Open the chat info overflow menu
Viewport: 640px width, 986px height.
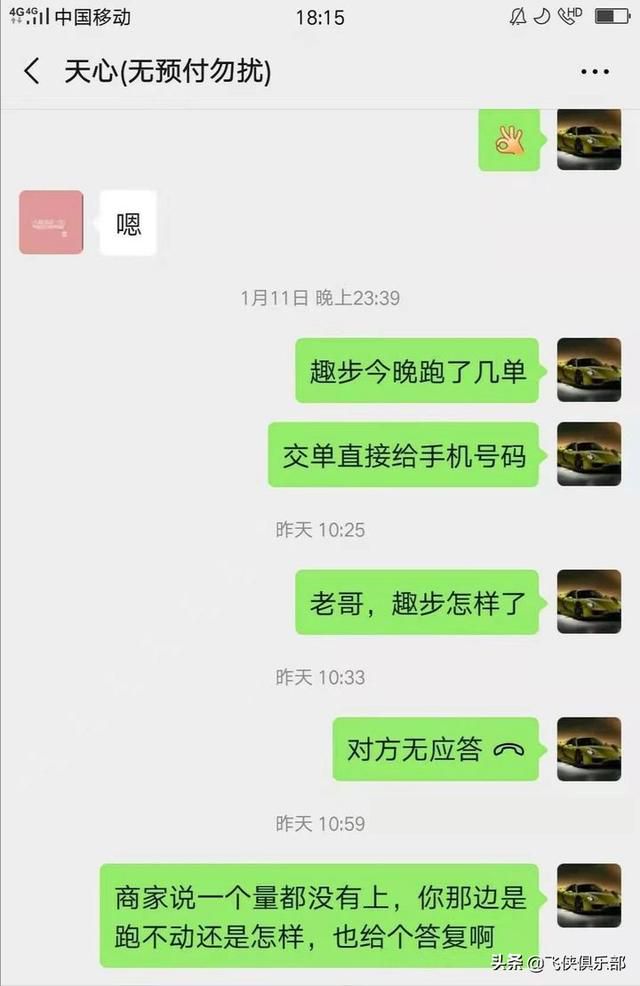tap(594, 72)
